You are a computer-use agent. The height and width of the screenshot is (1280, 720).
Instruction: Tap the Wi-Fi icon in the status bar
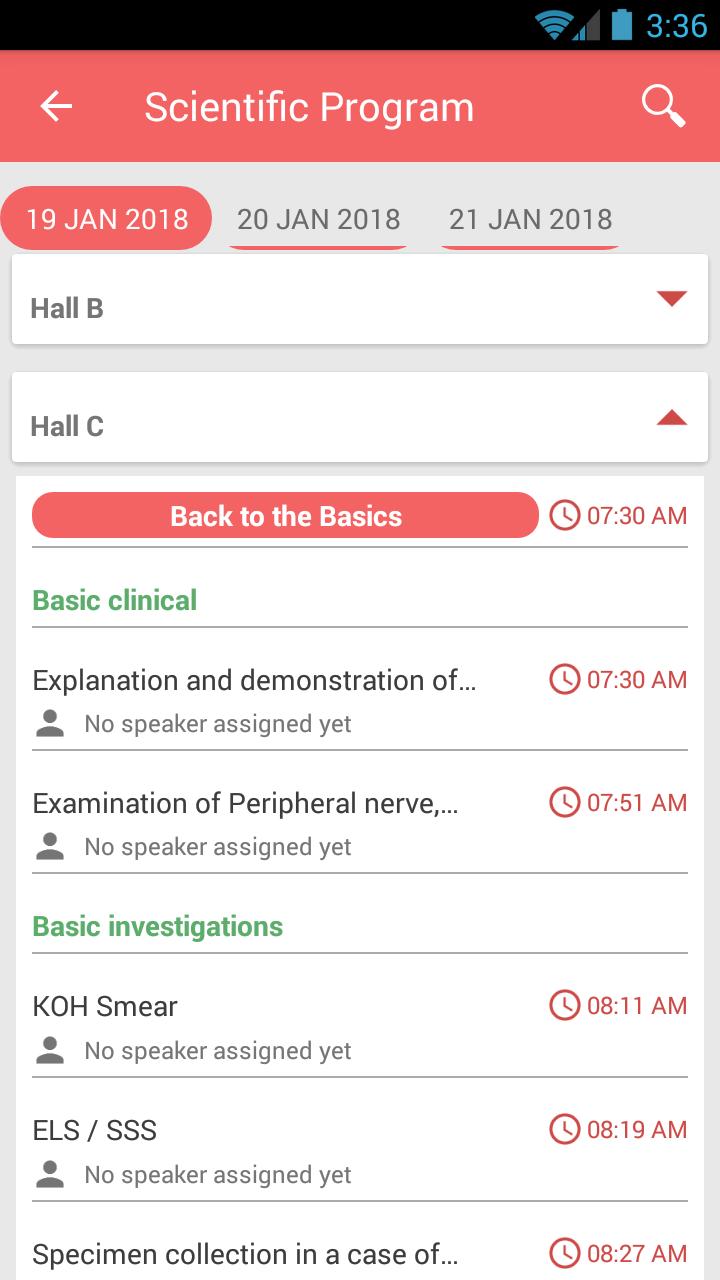(x=551, y=23)
